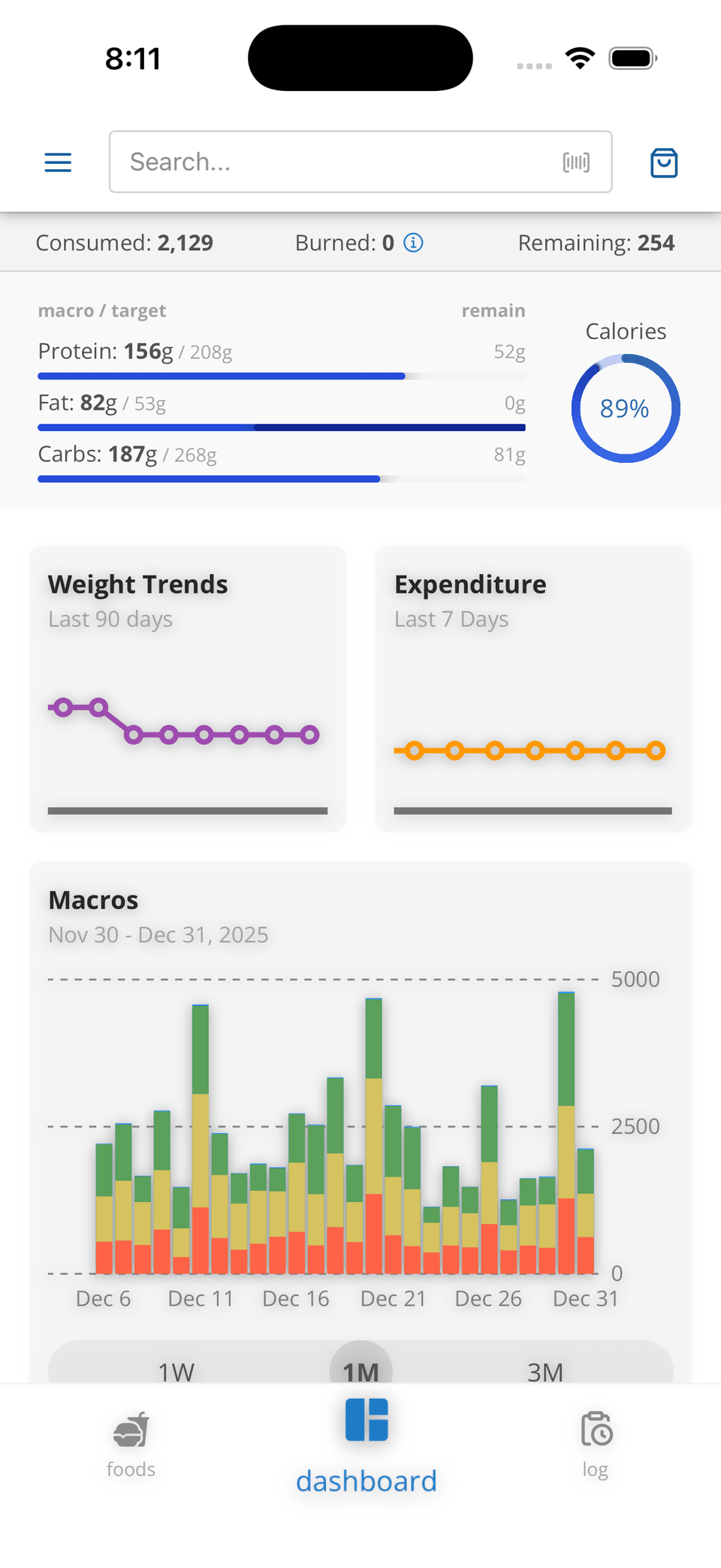Switch to the dashboard tab
721x1568 pixels.
click(x=366, y=1450)
